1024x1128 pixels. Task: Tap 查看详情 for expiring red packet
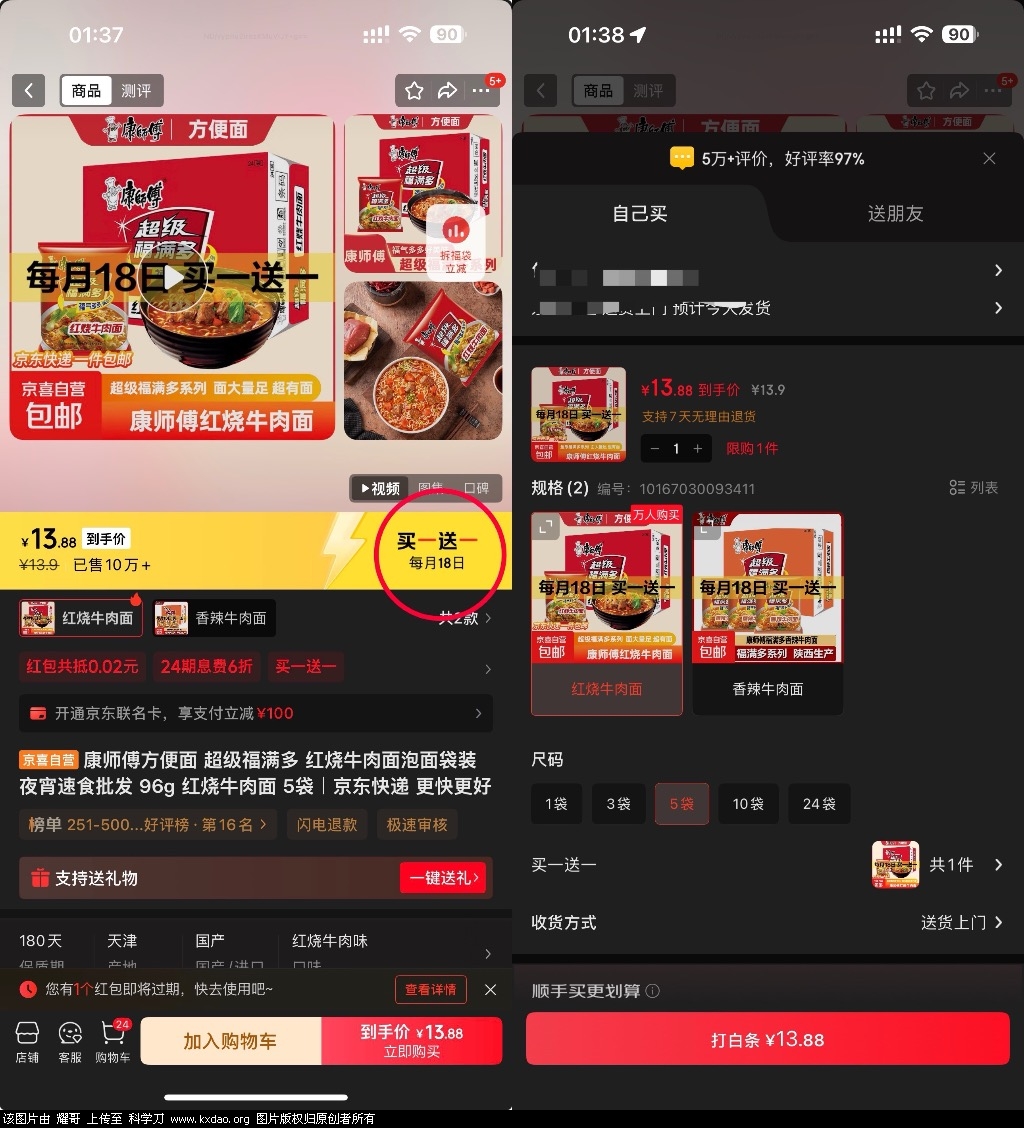click(x=430, y=989)
